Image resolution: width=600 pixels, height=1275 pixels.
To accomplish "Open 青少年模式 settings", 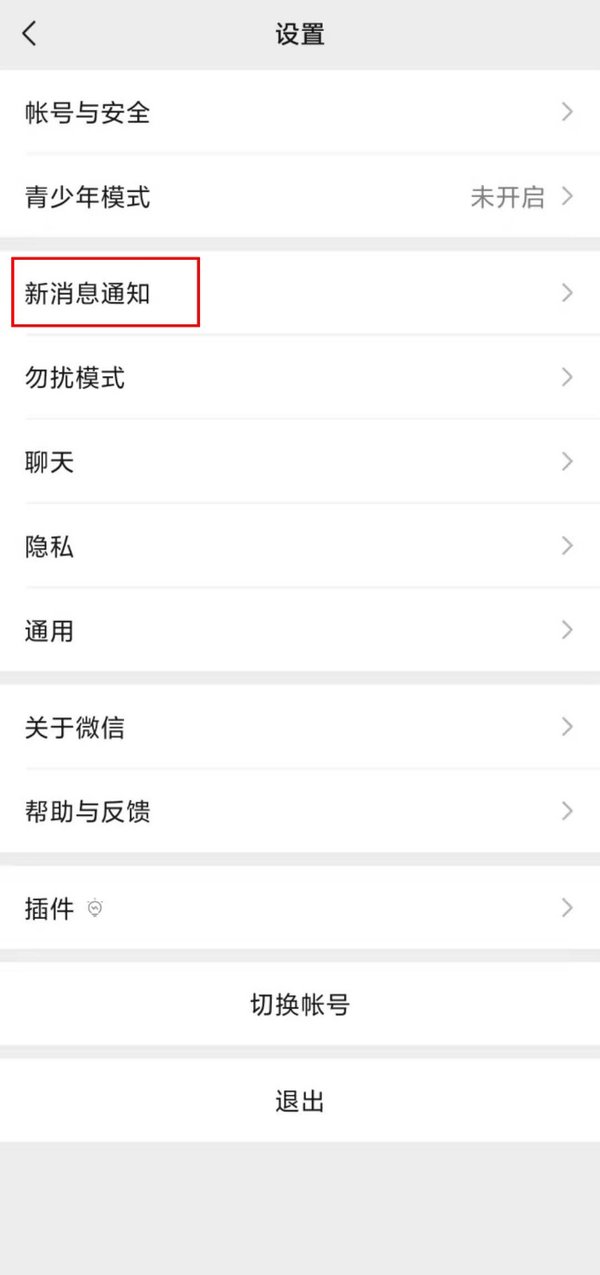I will (x=300, y=196).
